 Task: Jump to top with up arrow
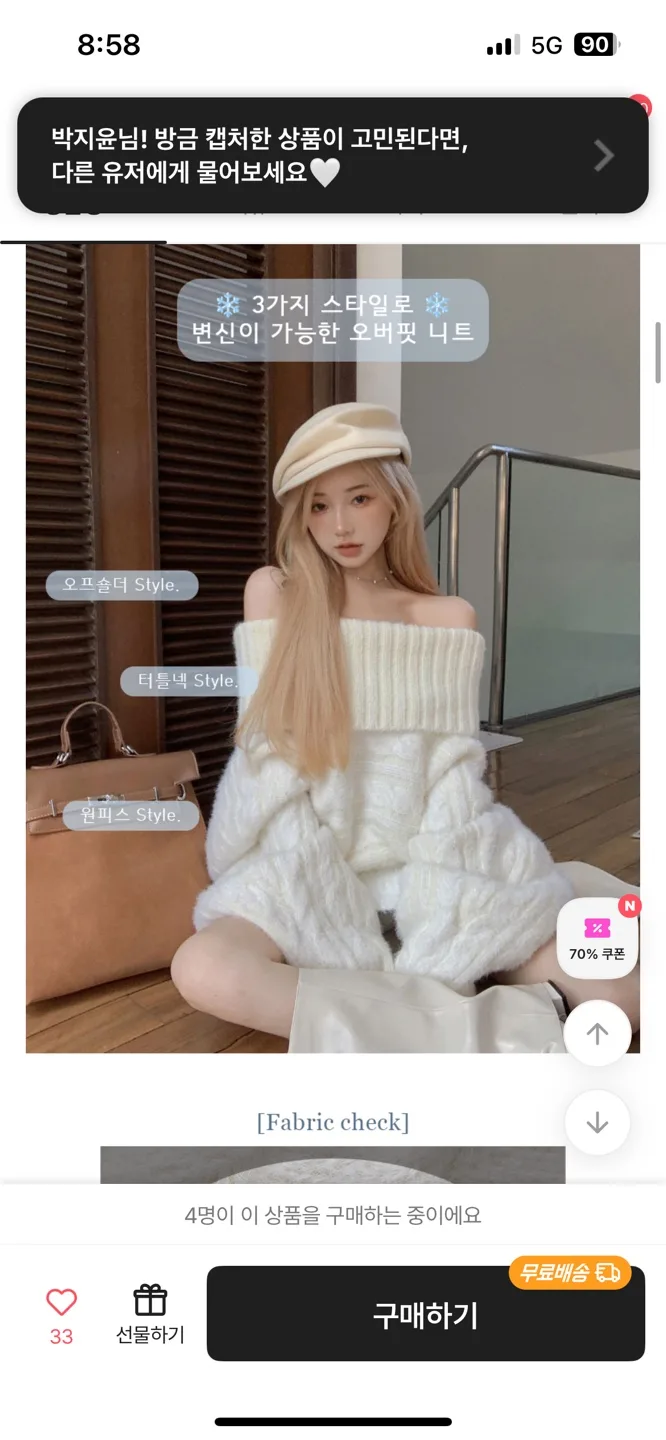click(597, 1034)
